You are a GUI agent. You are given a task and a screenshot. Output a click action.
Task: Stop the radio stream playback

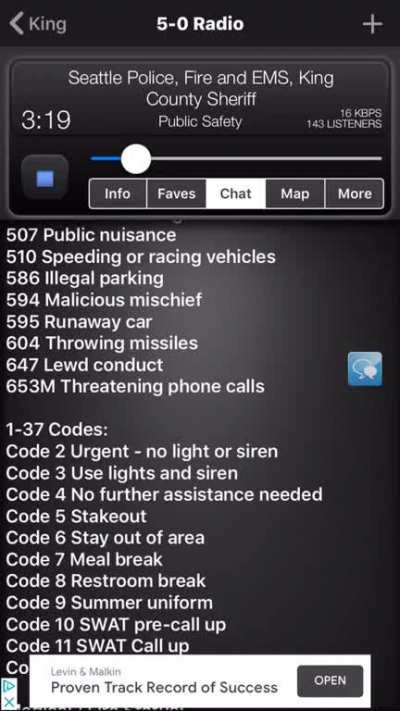45,177
